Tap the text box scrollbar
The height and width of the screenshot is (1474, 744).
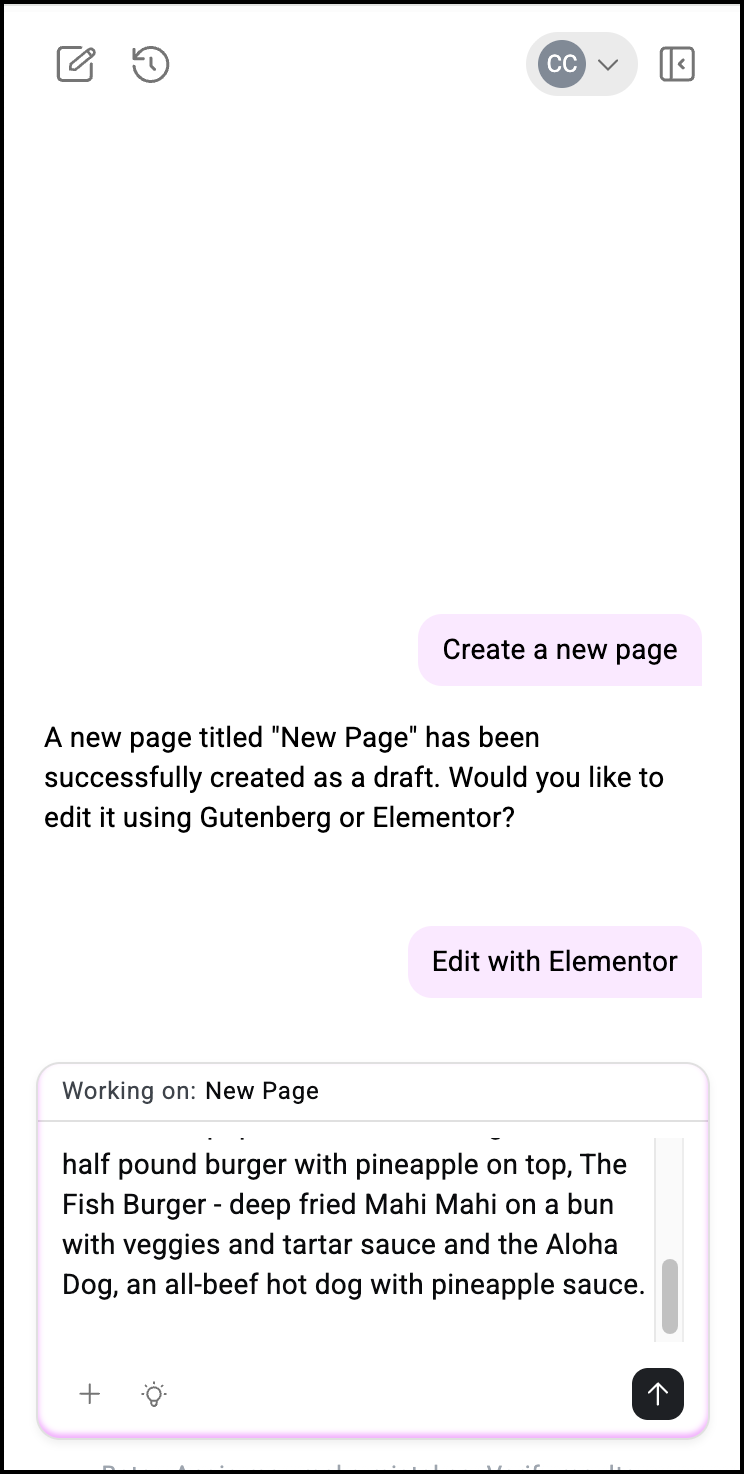669,1296
